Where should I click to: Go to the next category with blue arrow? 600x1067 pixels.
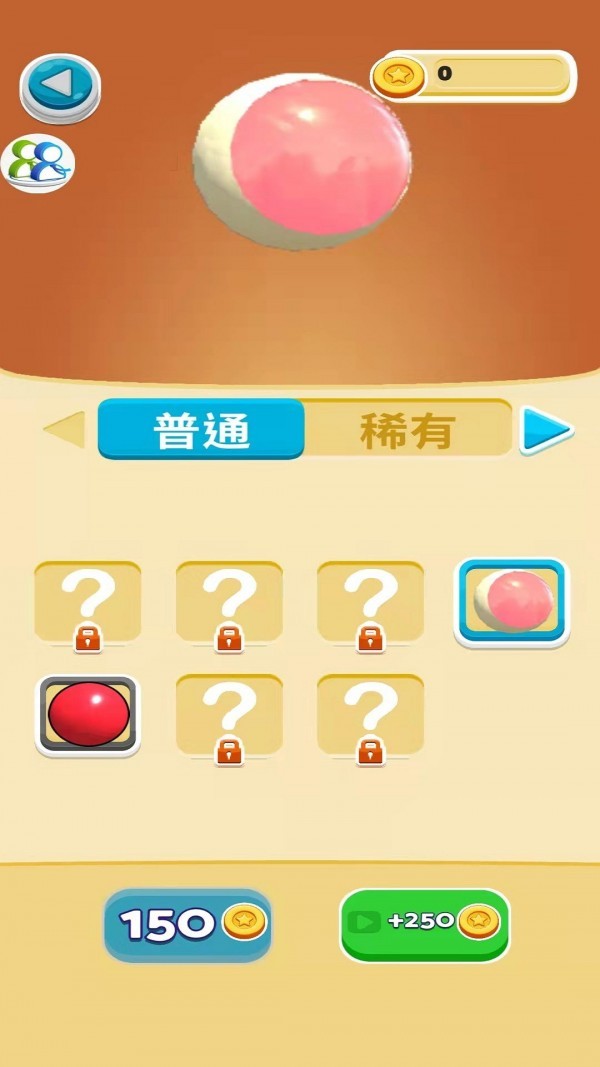pos(547,431)
